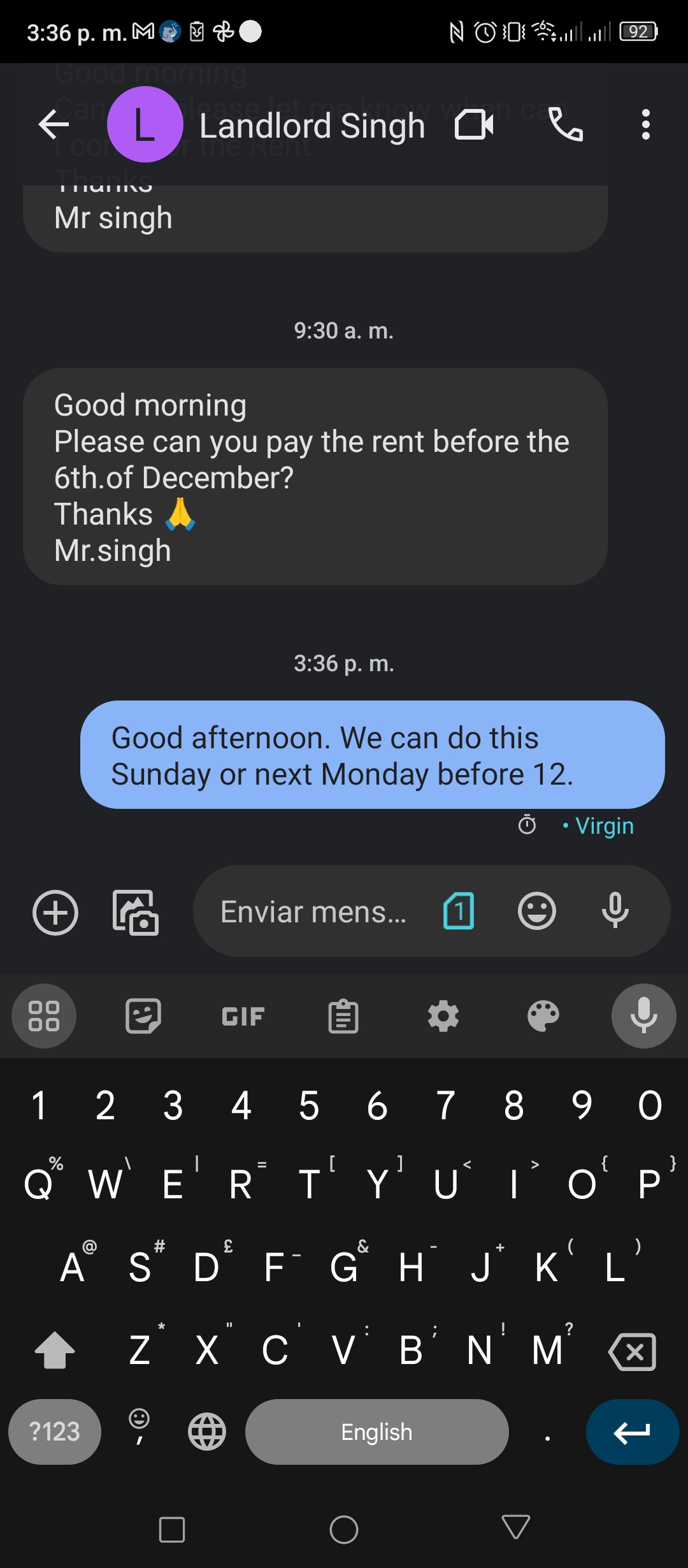
Task: Open GIF search on keyboard
Action: coord(243,1016)
